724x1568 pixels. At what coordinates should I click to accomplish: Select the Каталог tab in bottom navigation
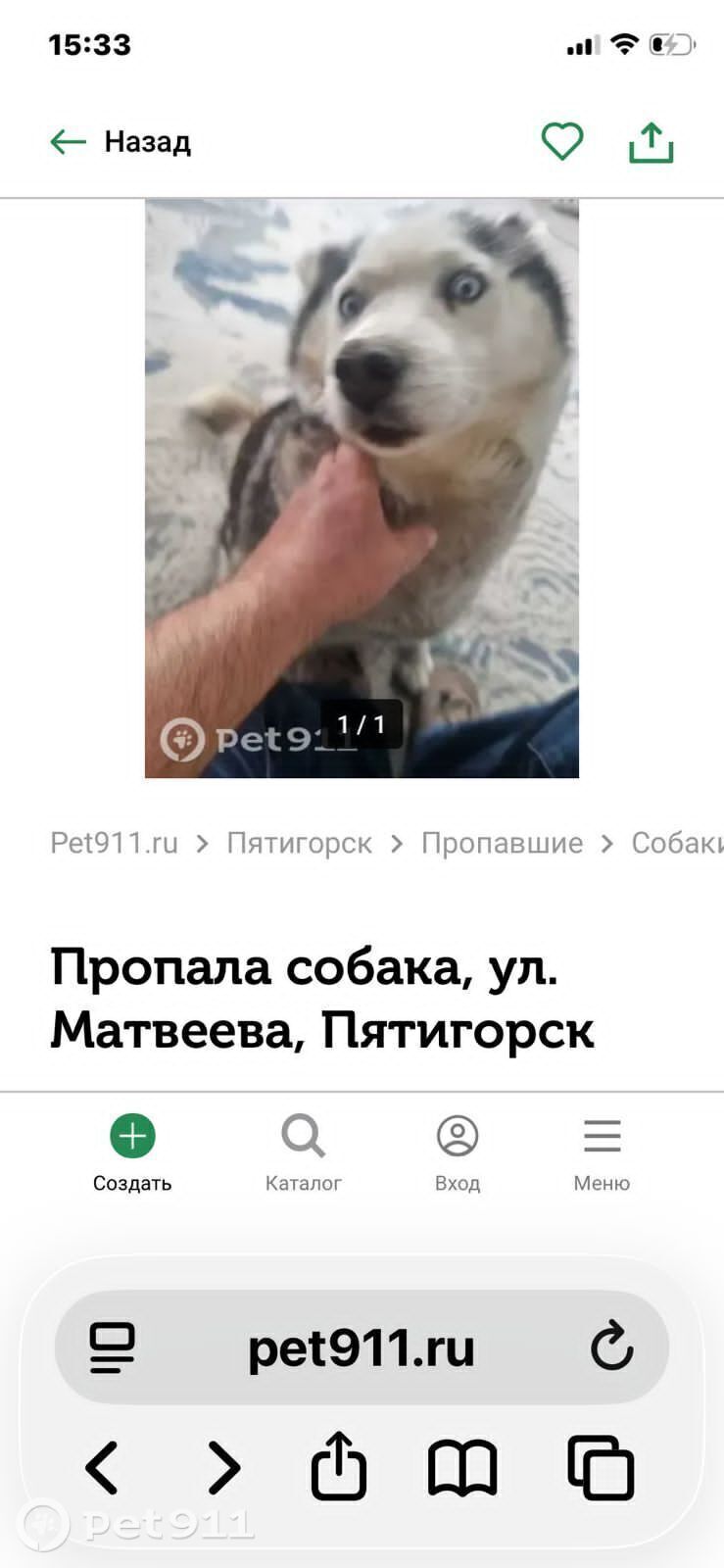(x=302, y=1151)
